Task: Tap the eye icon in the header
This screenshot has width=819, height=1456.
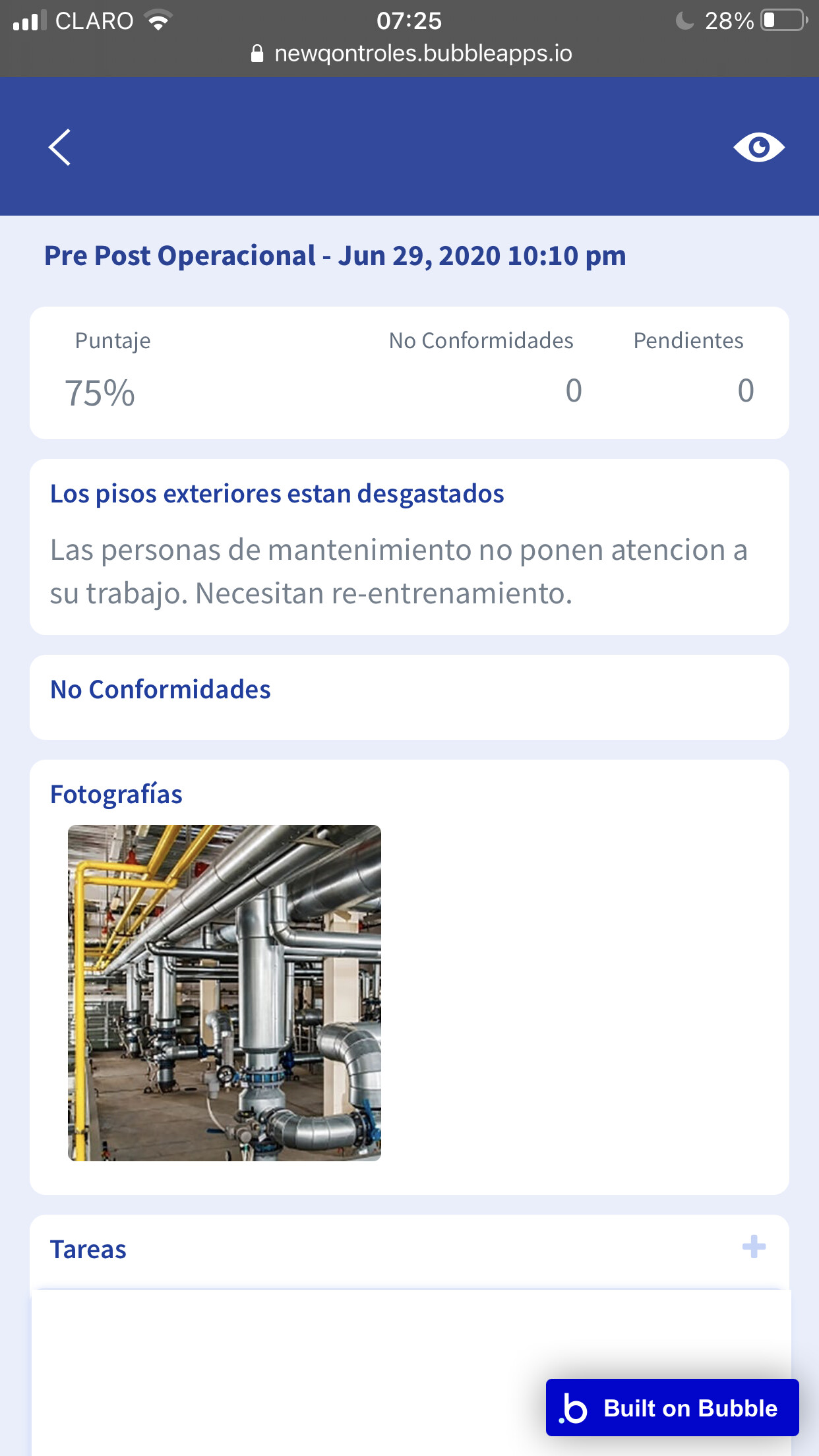Action: pyautogui.click(x=758, y=147)
